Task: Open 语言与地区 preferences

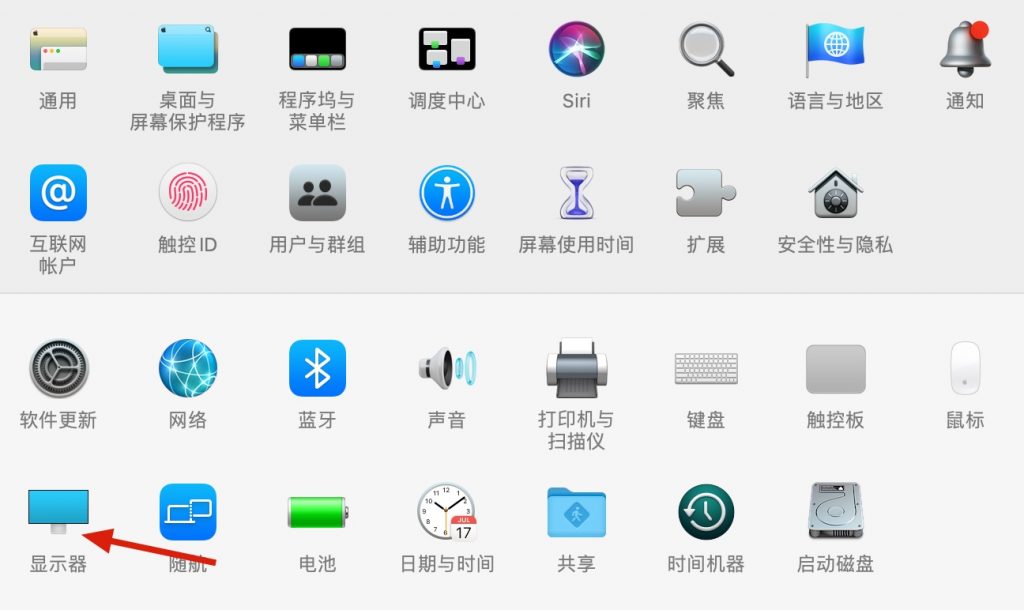Action: tap(835, 49)
